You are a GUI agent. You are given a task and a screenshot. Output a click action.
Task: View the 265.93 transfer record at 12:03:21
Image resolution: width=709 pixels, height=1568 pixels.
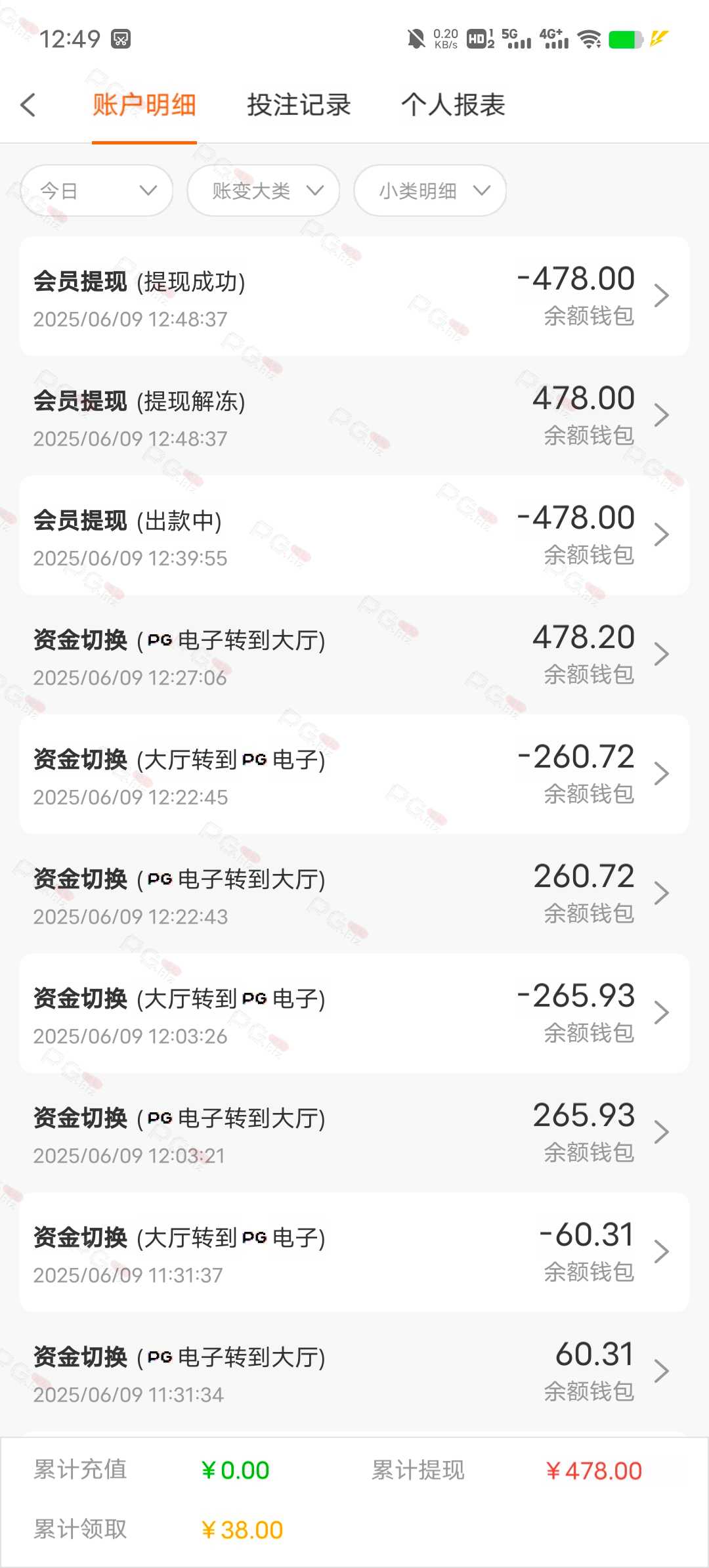[x=354, y=1133]
